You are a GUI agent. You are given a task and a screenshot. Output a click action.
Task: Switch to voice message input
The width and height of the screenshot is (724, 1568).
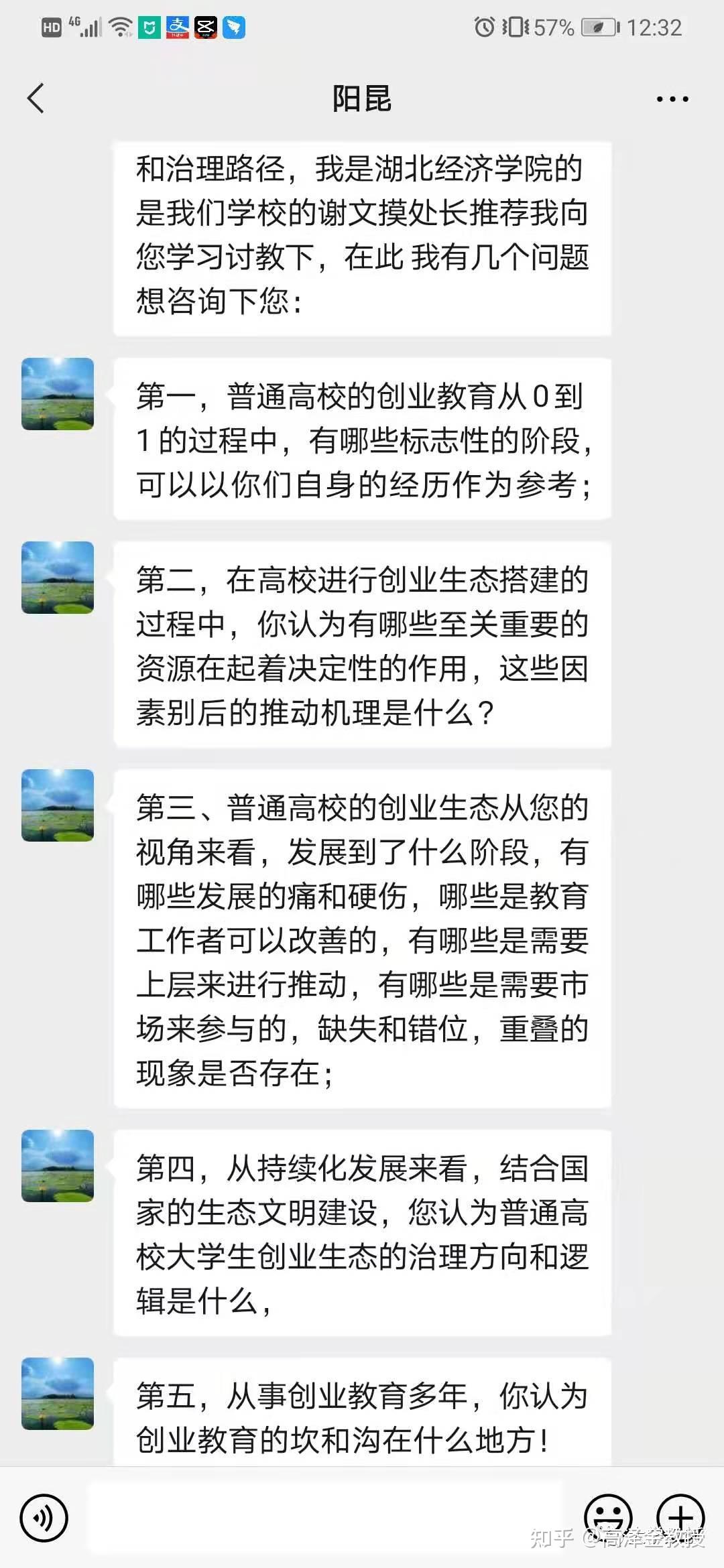tap(44, 1518)
